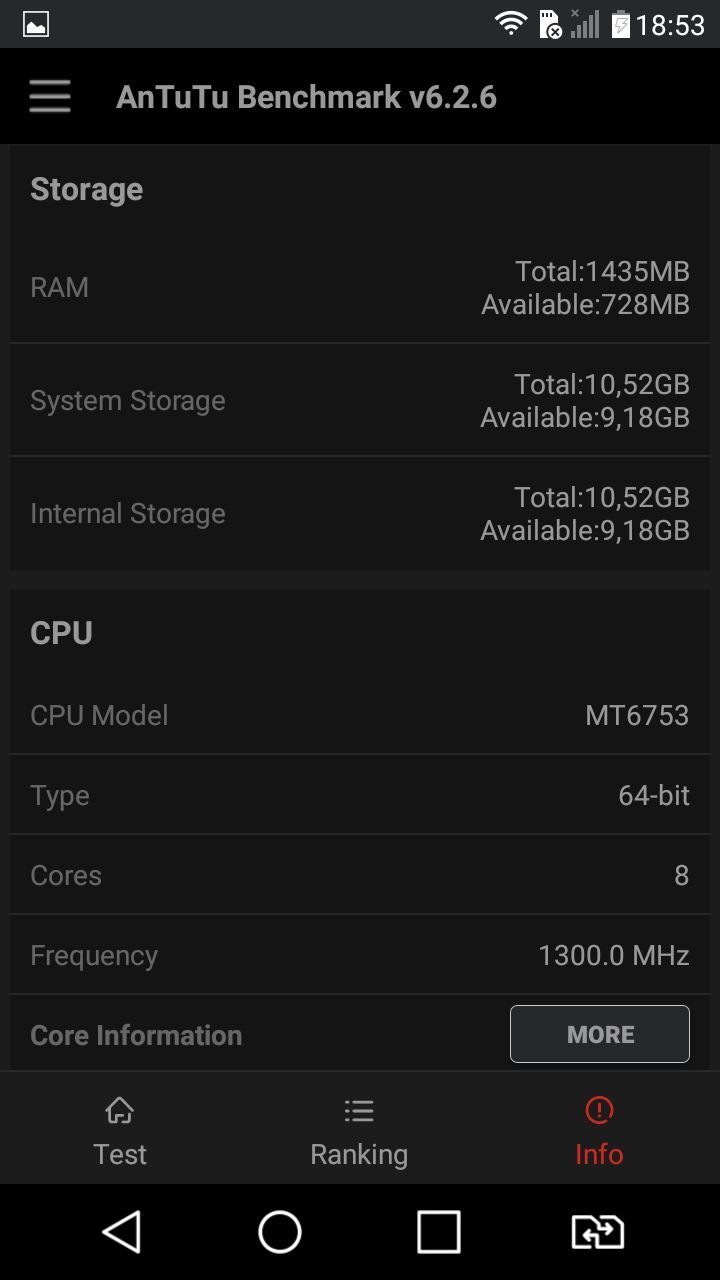Open the hamburger menu
Screen dimensions: 720x1280
click(50, 97)
